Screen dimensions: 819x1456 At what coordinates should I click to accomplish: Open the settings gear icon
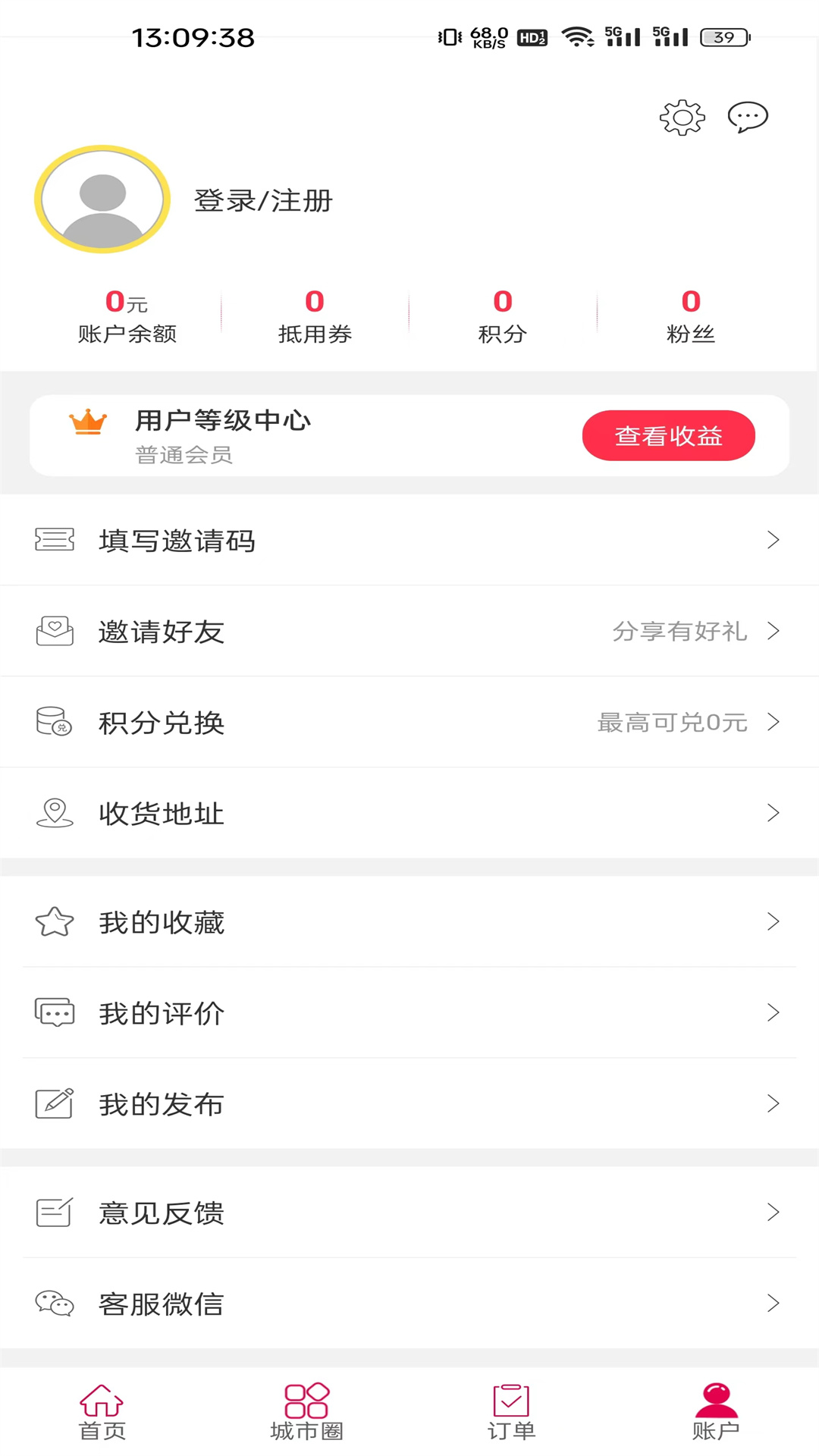(682, 117)
